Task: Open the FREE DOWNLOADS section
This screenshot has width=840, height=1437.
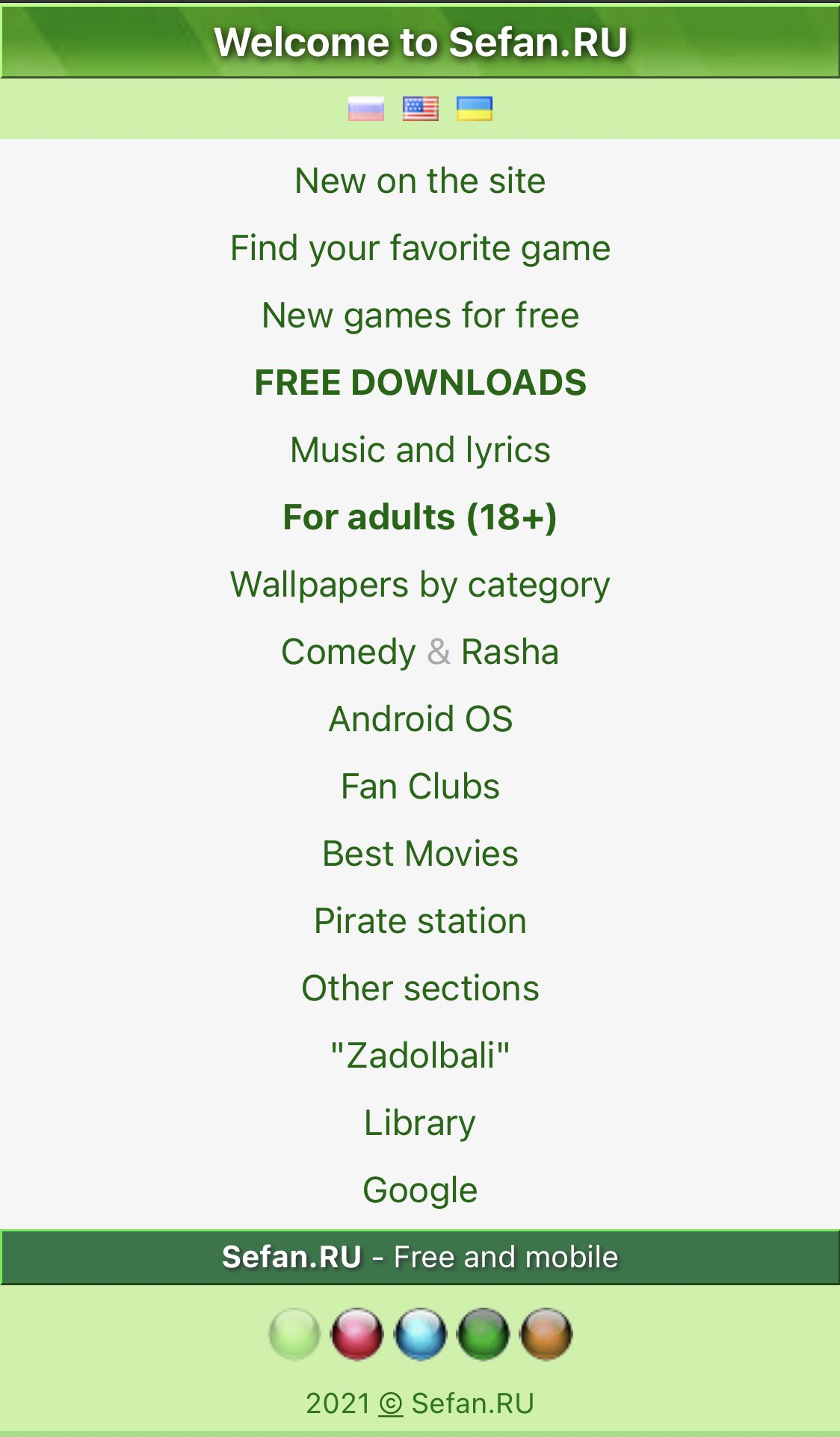Action: tap(420, 383)
